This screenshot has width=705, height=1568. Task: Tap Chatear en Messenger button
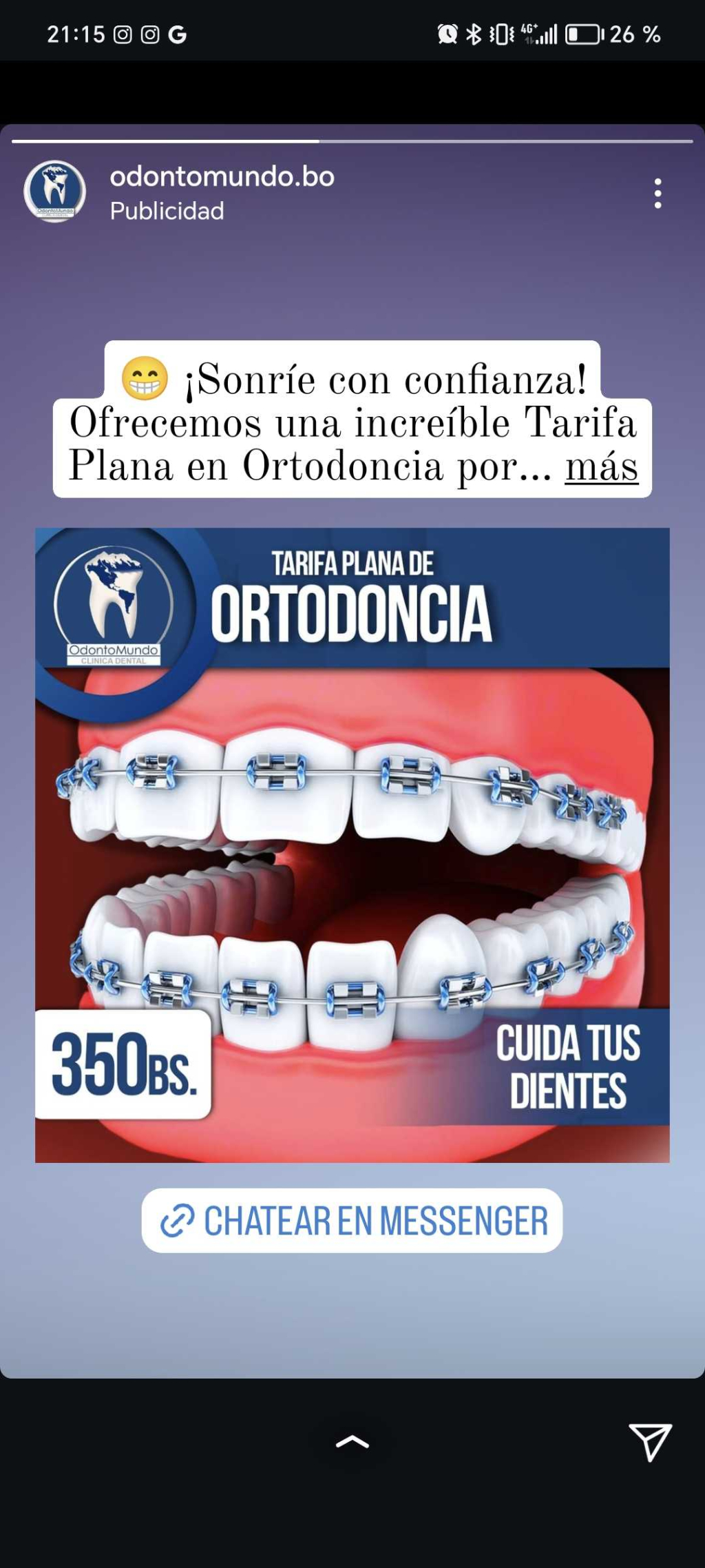(x=352, y=1221)
